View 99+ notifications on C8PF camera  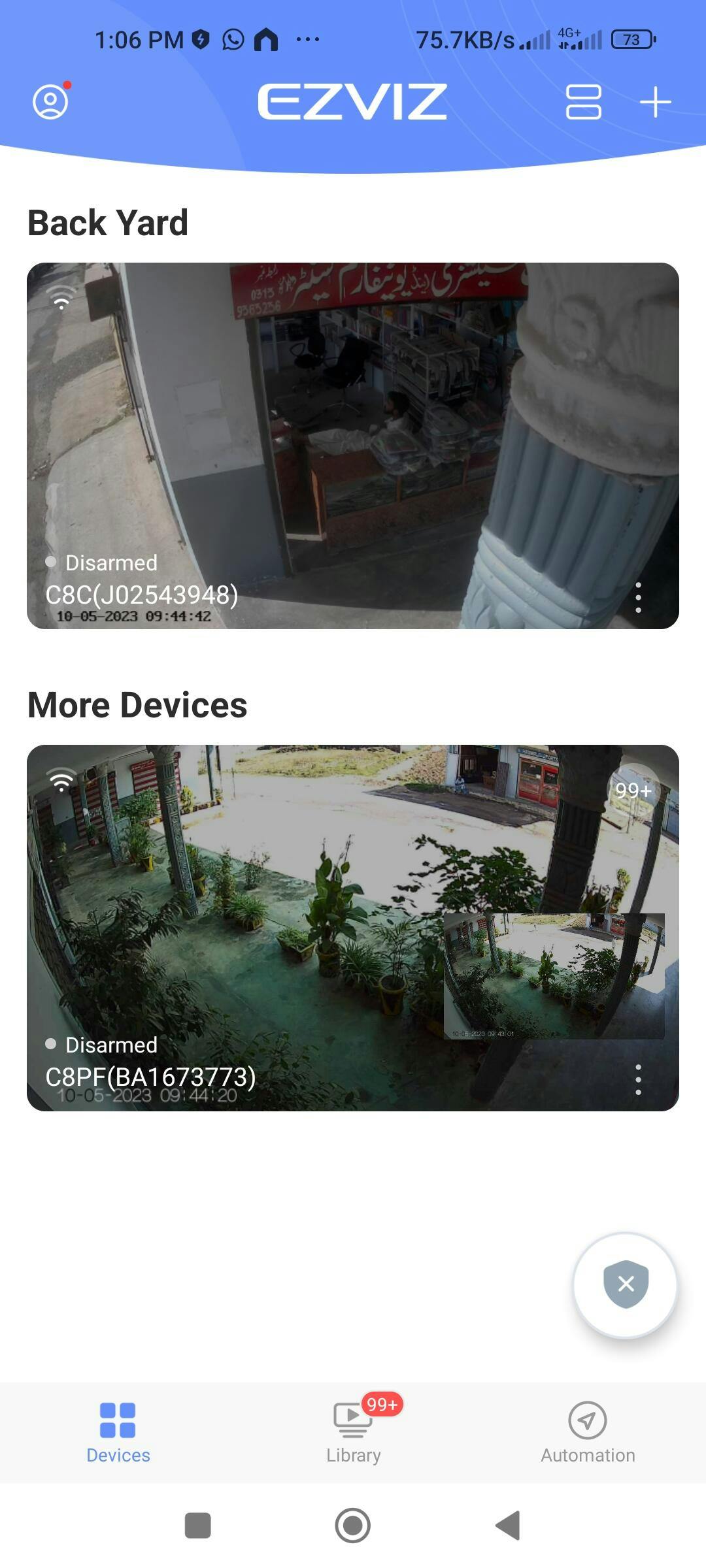(x=633, y=791)
